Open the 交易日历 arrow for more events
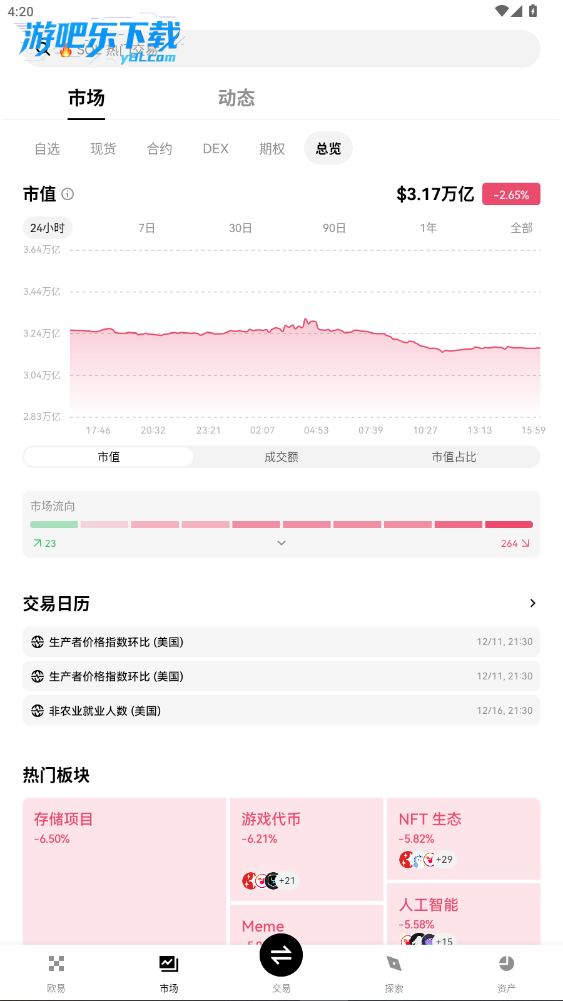 tap(532, 603)
